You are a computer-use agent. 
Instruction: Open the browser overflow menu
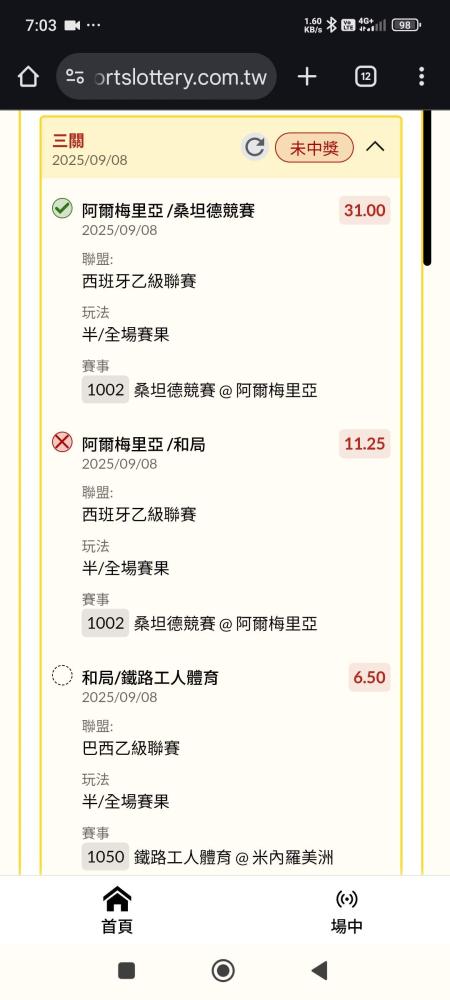(x=421, y=77)
